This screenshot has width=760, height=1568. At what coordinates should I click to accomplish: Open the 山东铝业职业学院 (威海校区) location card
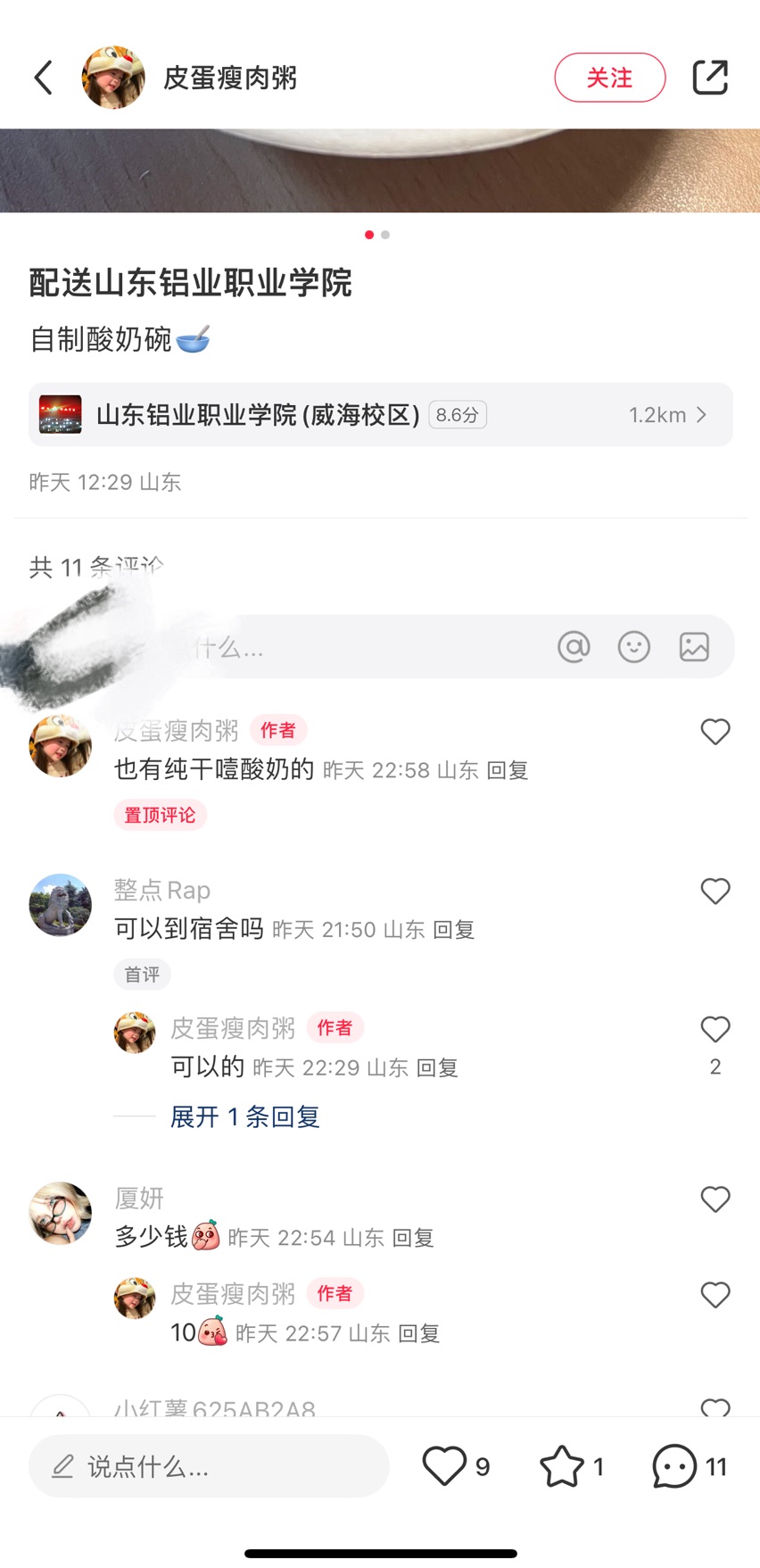point(381,415)
